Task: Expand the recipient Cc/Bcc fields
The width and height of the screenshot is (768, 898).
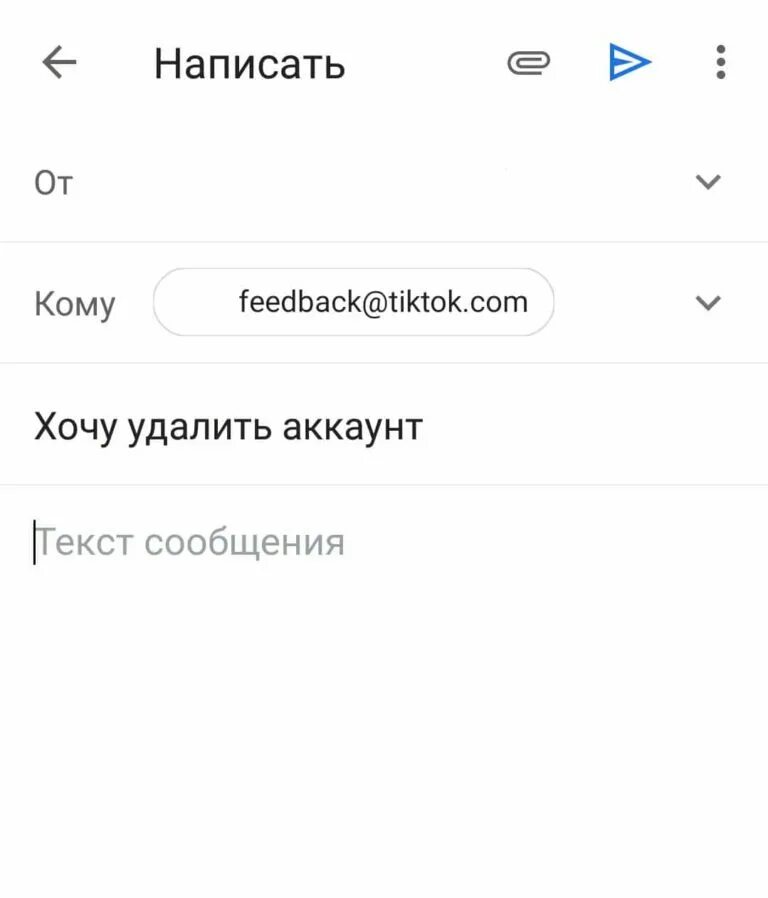Action: 708,303
